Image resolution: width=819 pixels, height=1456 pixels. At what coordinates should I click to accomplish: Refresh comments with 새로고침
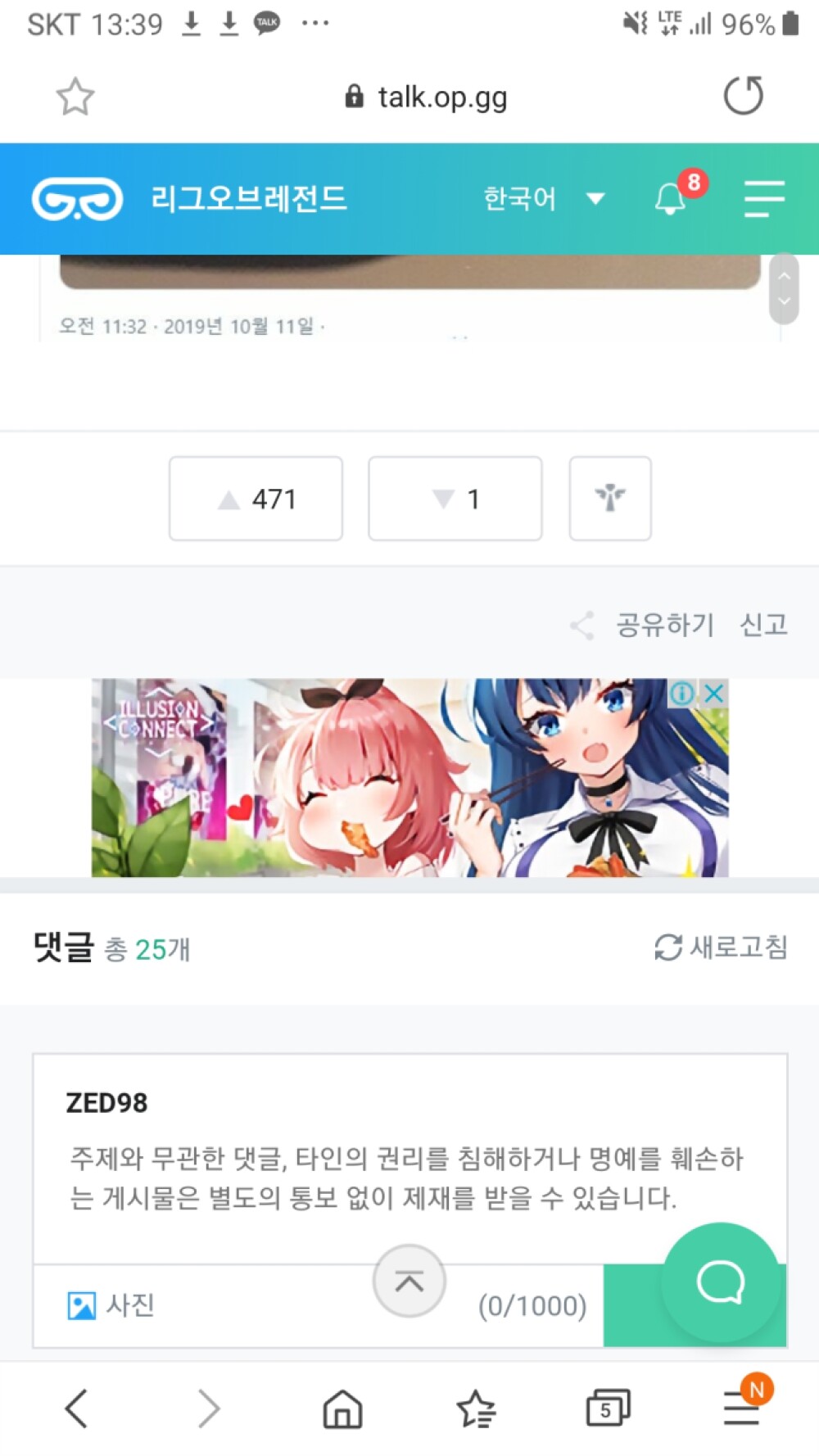[x=721, y=947]
